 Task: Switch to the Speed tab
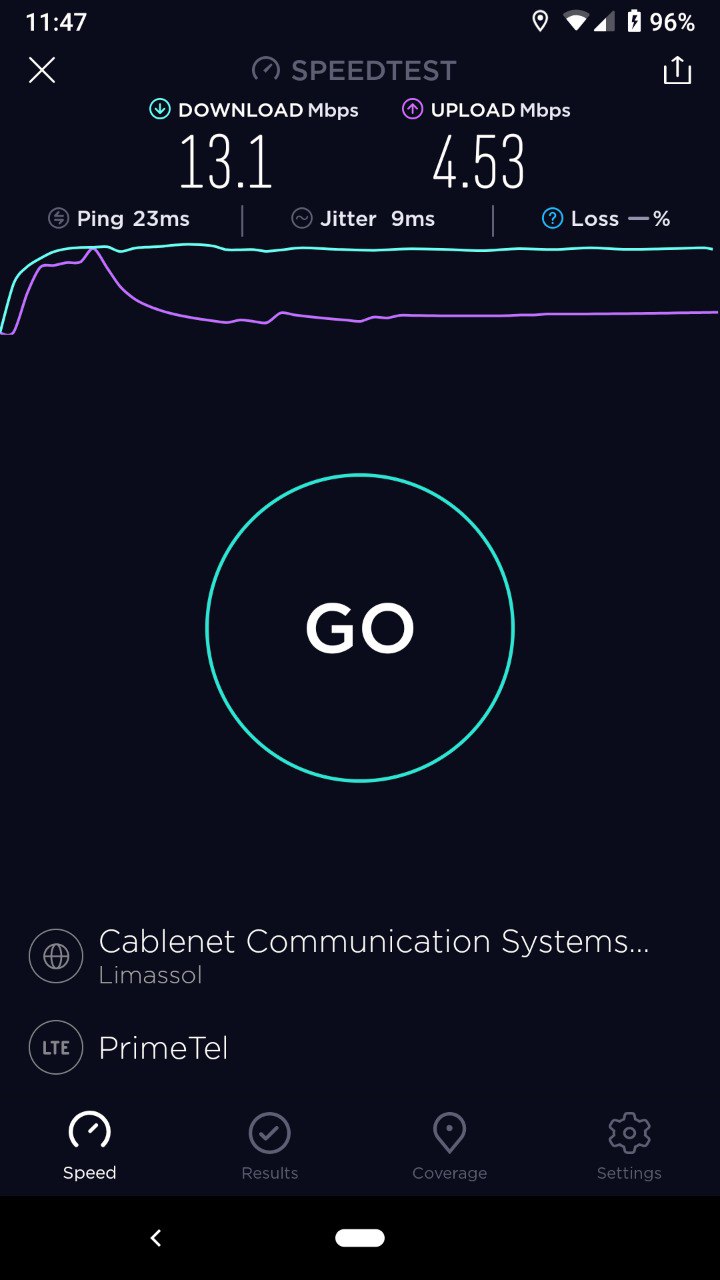coord(90,1145)
